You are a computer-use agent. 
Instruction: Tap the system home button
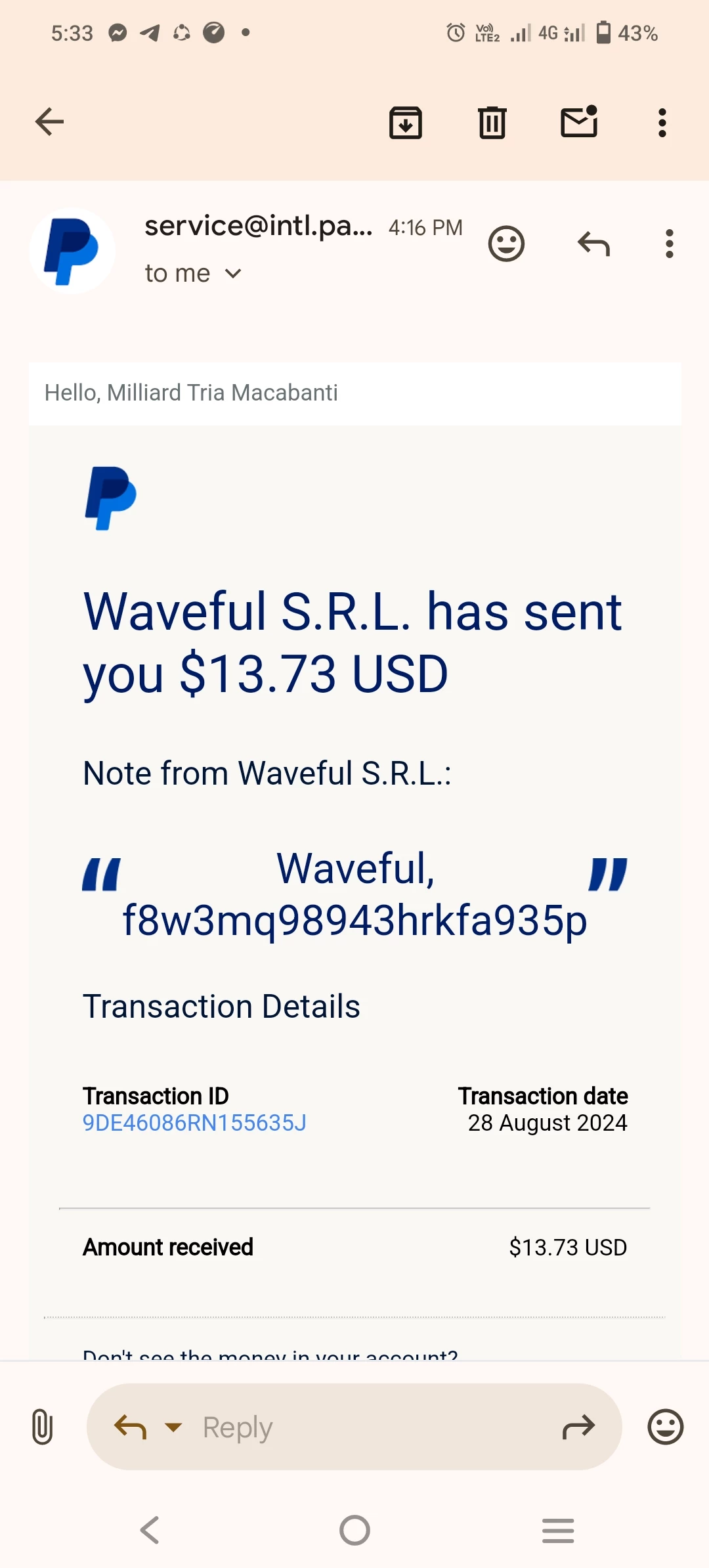coord(354,1531)
